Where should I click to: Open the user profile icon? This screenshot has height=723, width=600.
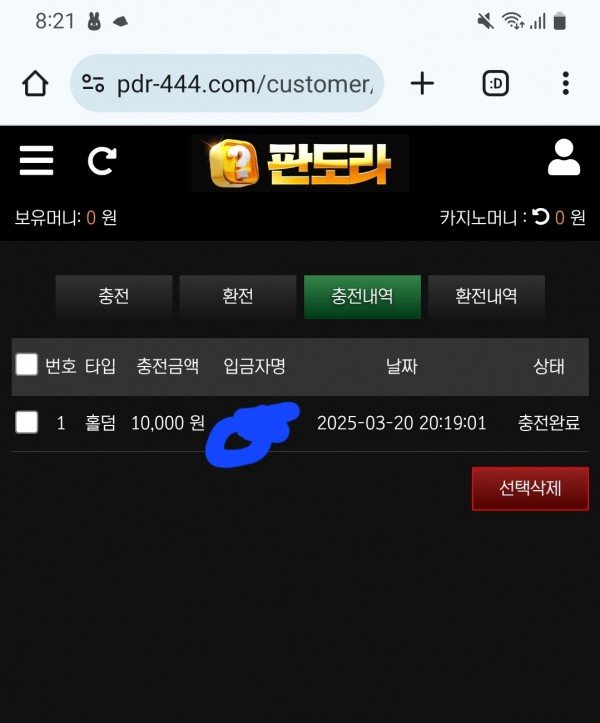(x=564, y=158)
